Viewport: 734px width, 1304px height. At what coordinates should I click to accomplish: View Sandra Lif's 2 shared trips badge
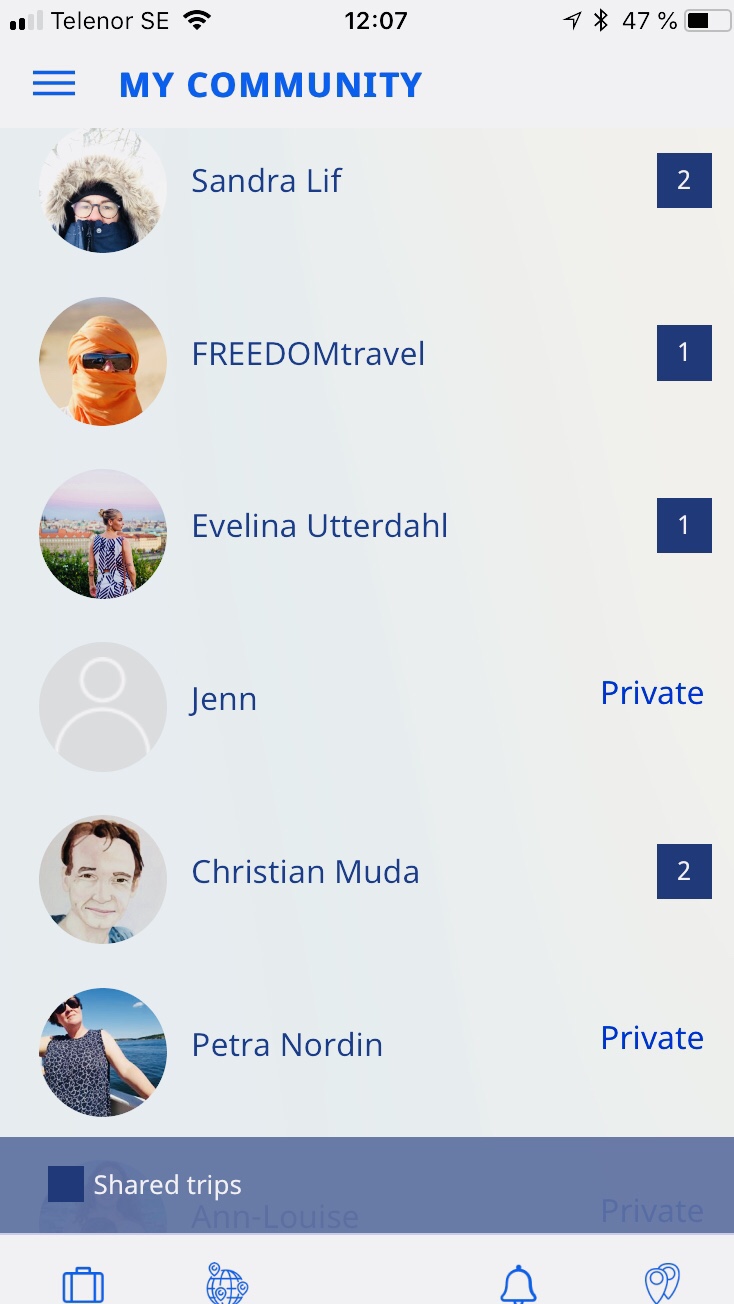(x=684, y=181)
